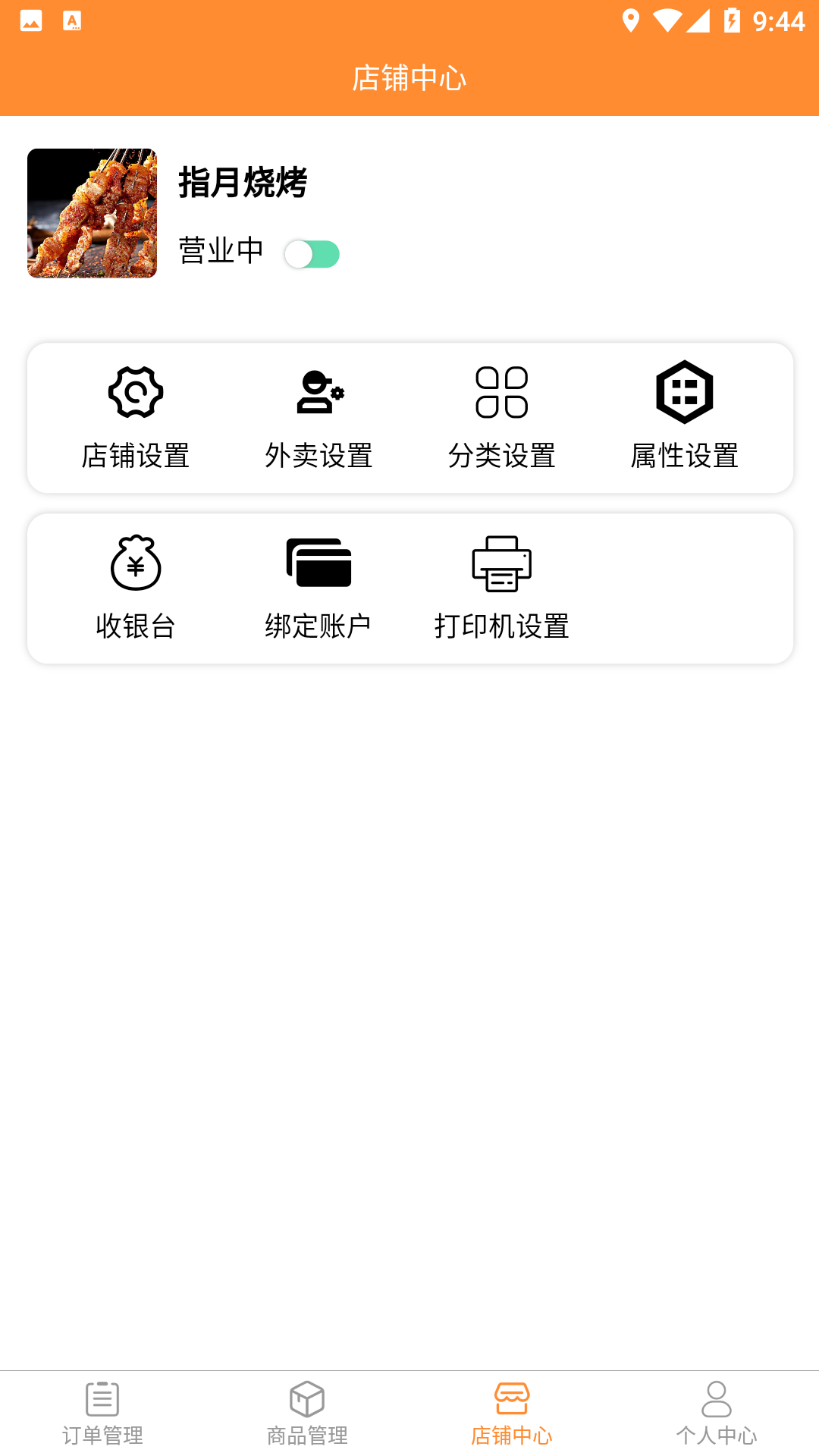Switch to the 商品管理 tab

tap(307, 1414)
